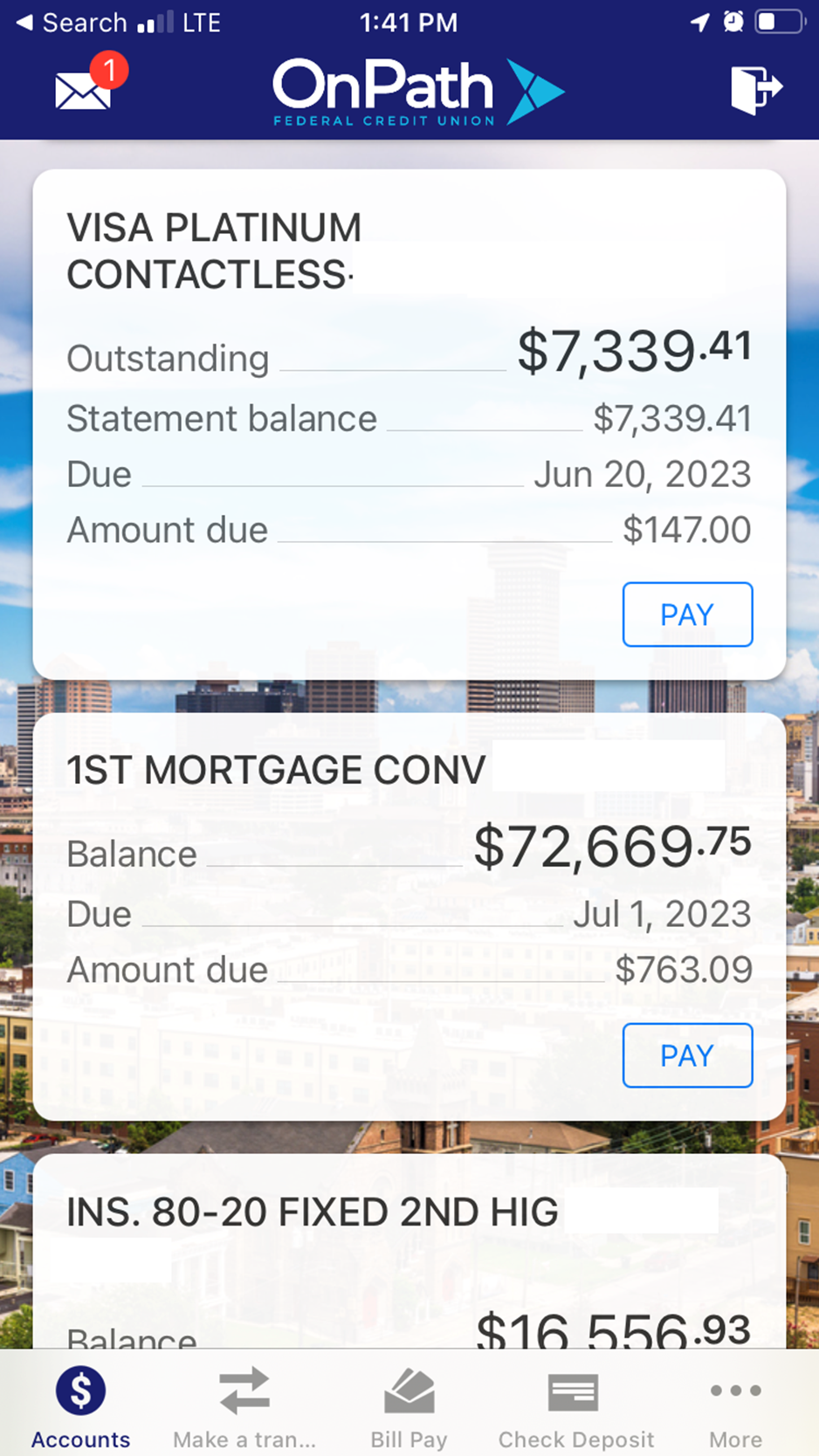This screenshot has width=819, height=1456.
Task: Switch to the Make a transfer tab
Action: tap(244, 1405)
